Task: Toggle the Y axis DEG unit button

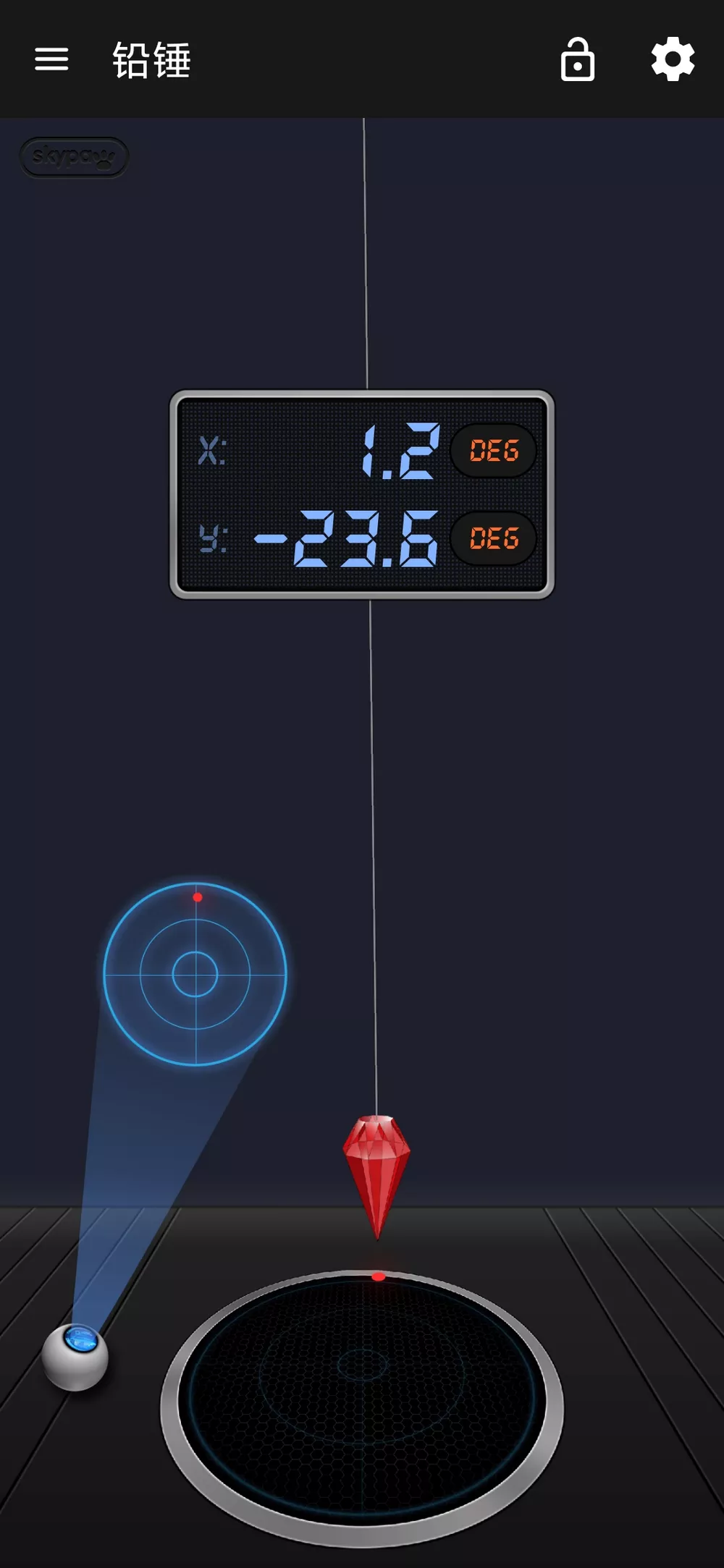Action: click(x=494, y=538)
